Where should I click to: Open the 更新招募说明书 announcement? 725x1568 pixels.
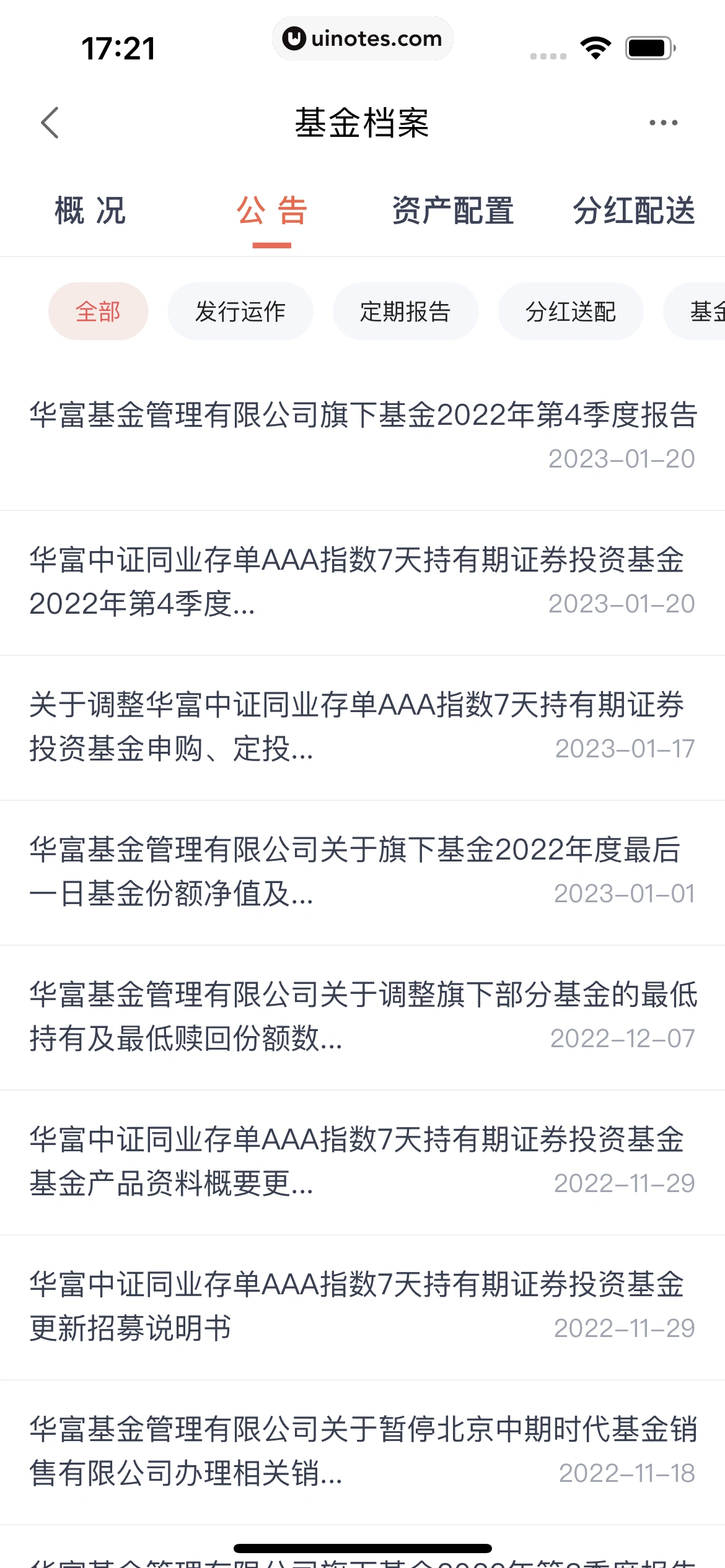click(x=362, y=1304)
